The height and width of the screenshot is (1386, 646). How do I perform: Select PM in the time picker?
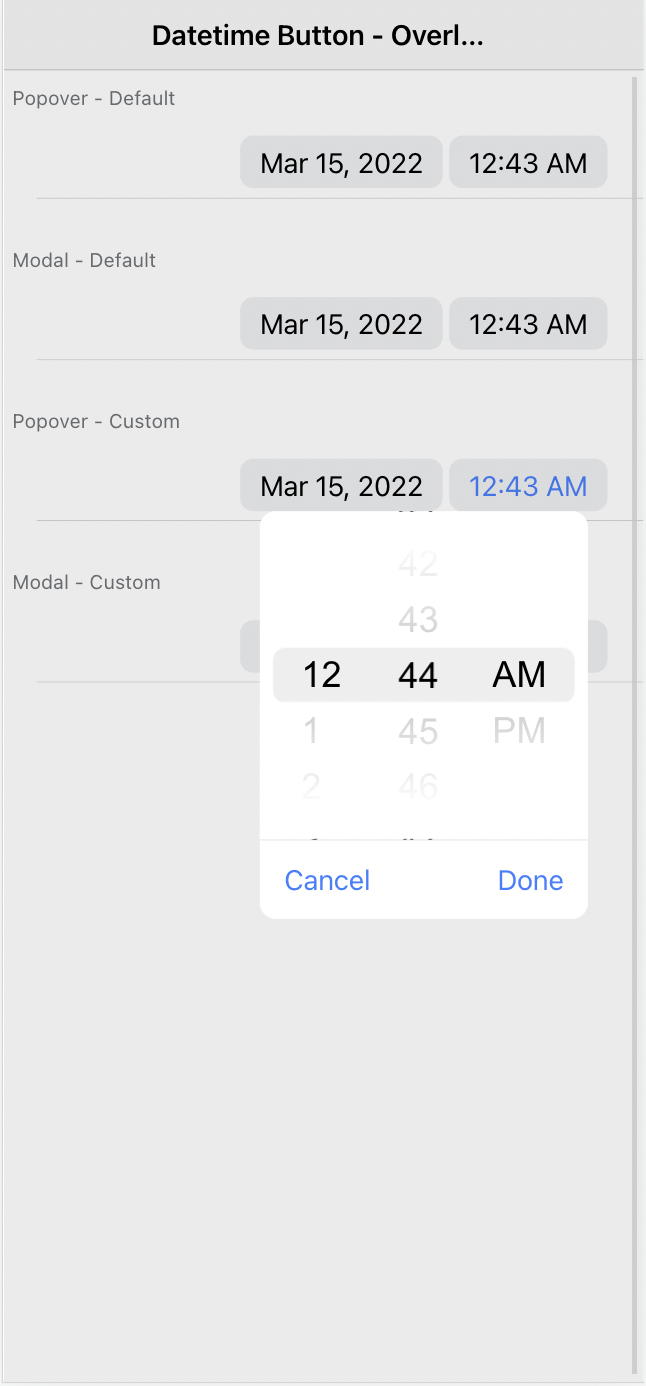click(519, 731)
